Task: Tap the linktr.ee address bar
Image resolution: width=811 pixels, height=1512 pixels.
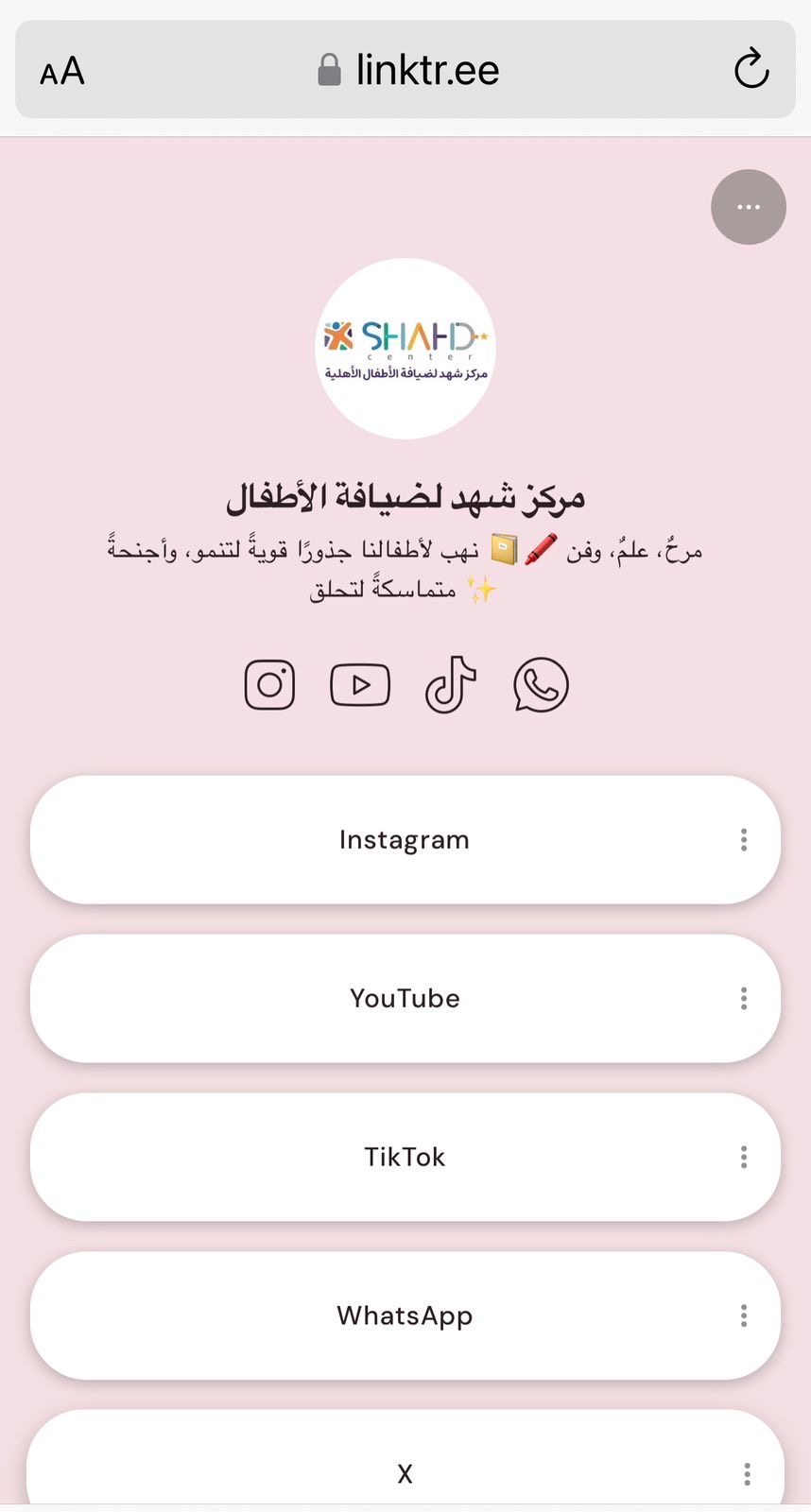Action: coord(408,70)
